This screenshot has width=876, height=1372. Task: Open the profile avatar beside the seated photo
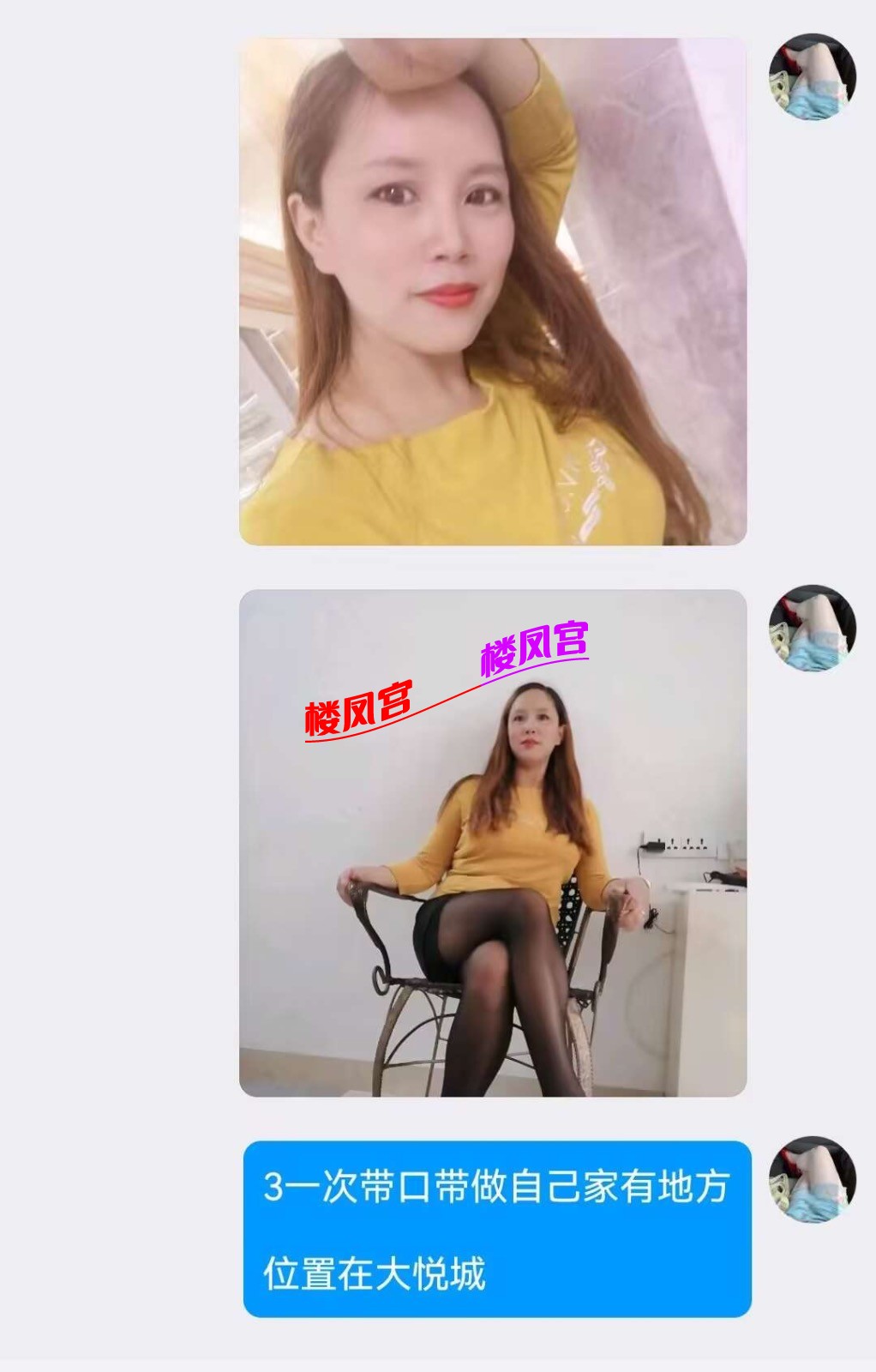813,628
